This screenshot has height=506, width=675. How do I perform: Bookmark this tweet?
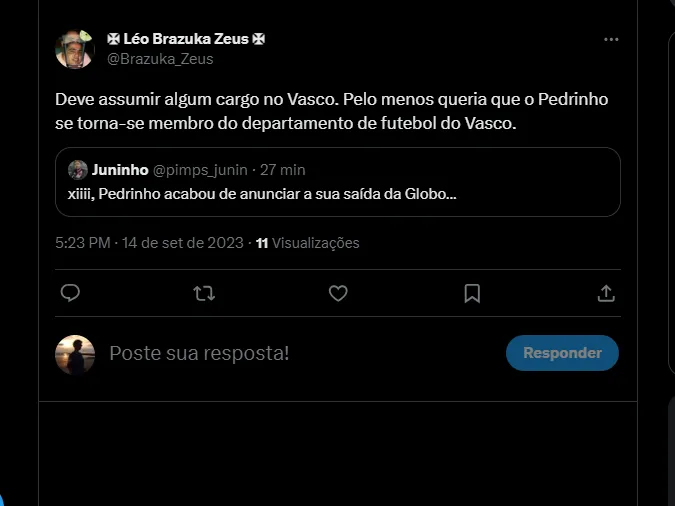(472, 293)
